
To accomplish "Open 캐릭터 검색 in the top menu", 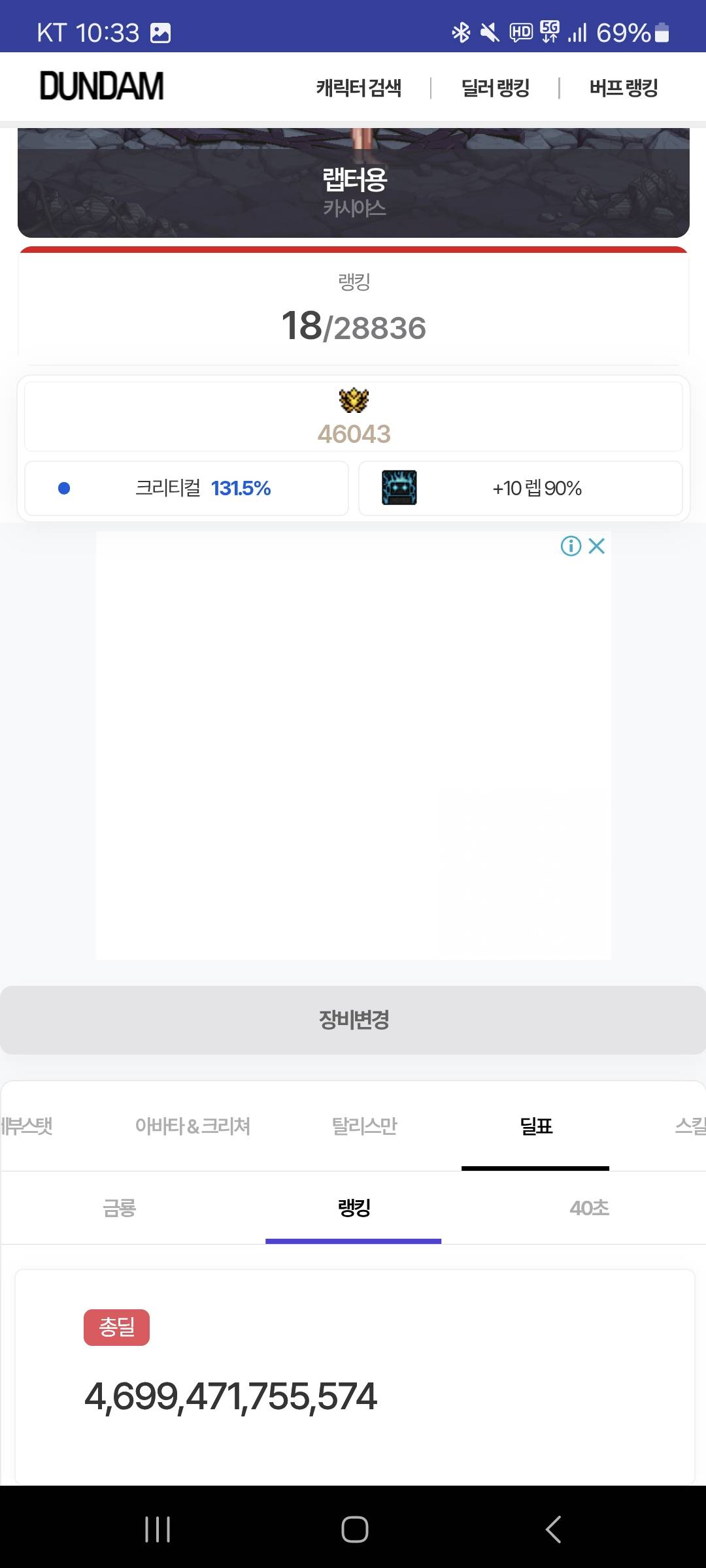I will point(359,88).
